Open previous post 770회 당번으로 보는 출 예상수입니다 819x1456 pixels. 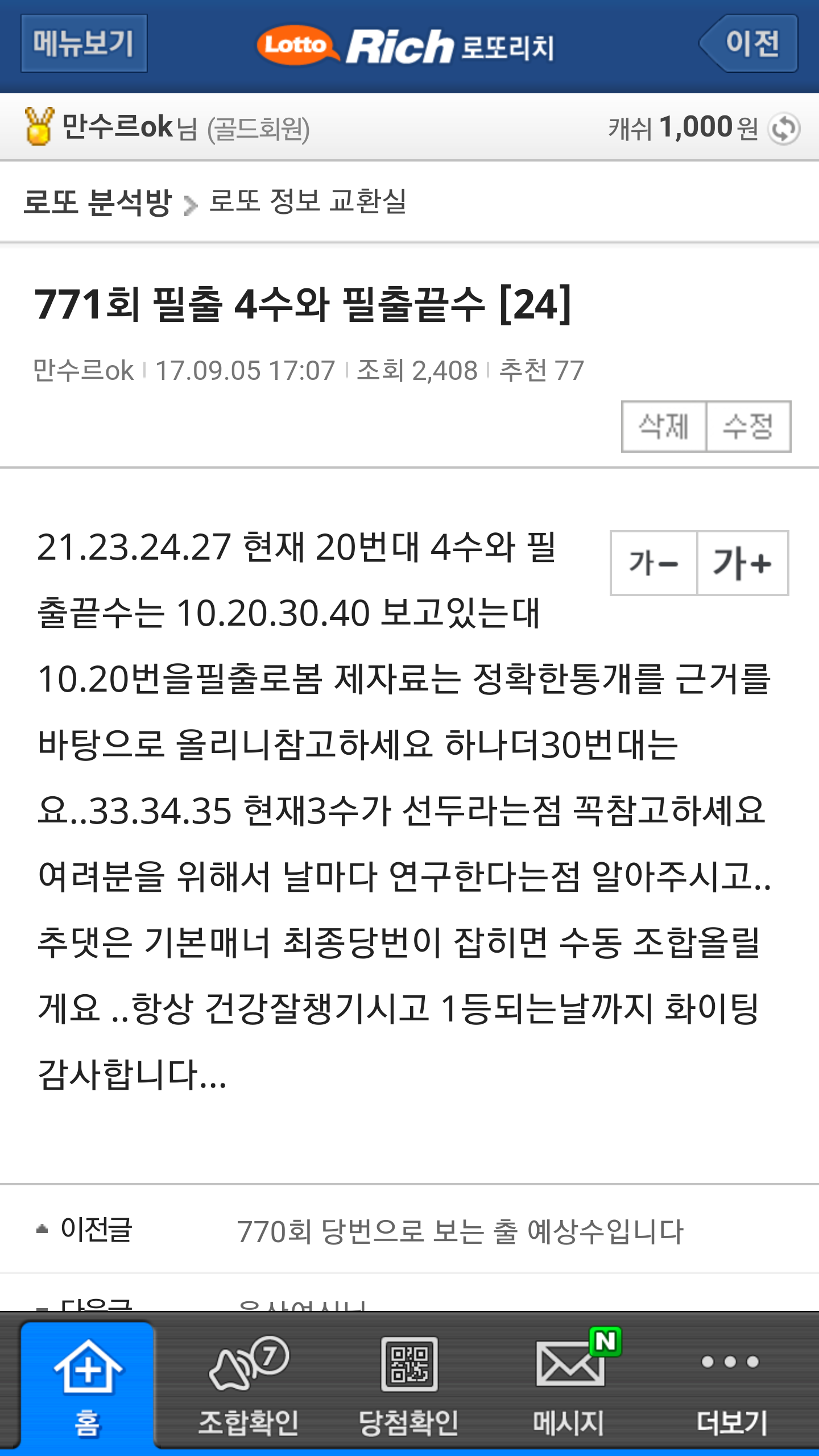click(460, 1231)
